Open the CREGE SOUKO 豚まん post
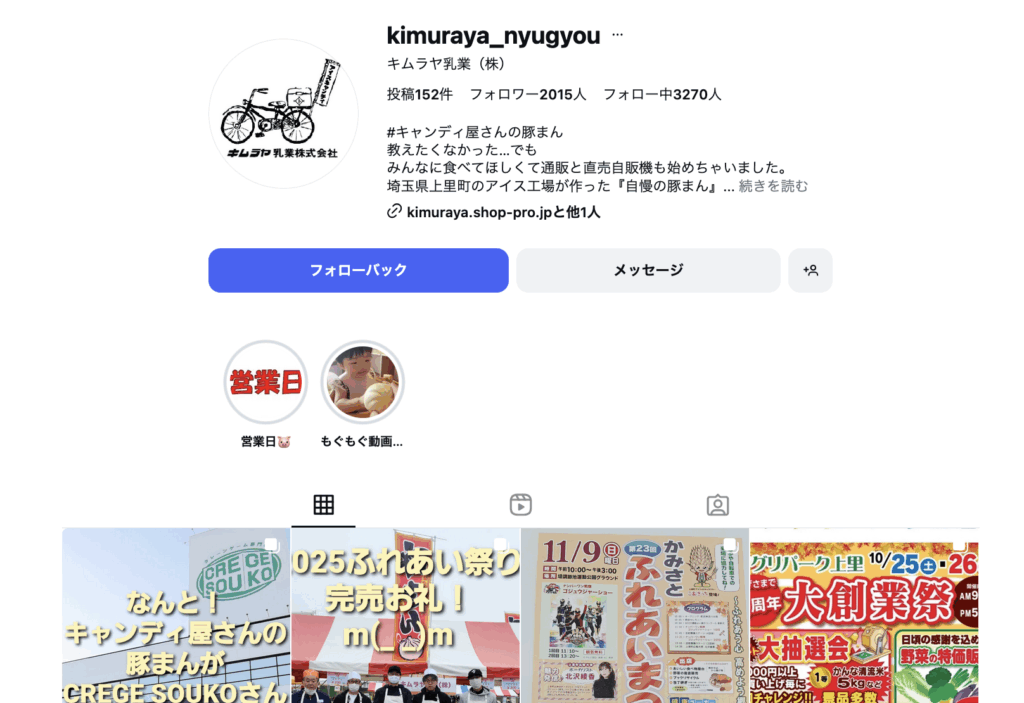This screenshot has width=1024, height=703. [176, 615]
